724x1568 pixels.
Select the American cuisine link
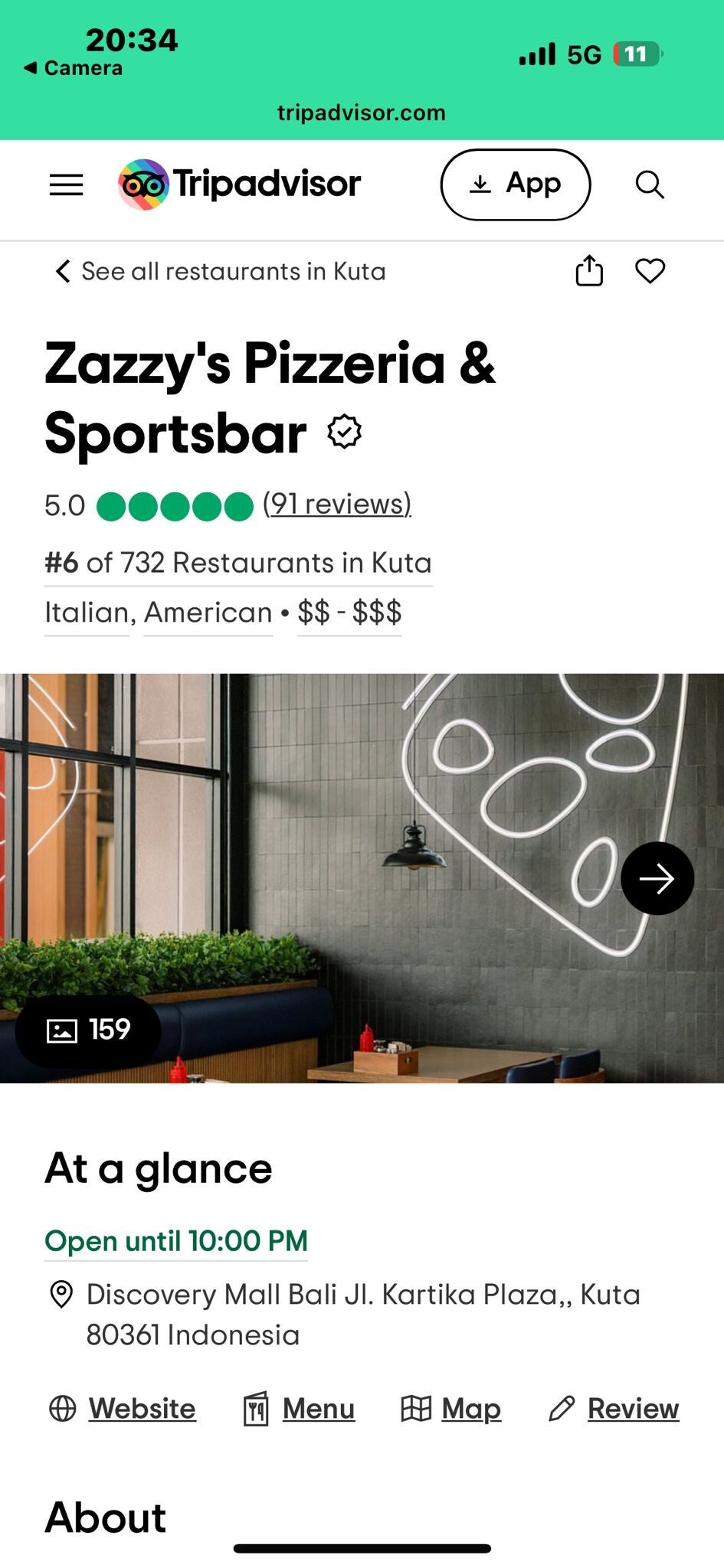208,612
